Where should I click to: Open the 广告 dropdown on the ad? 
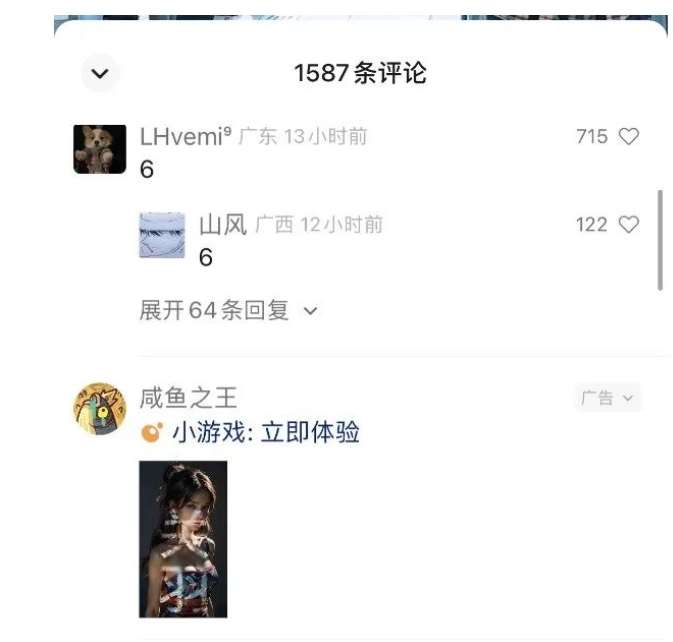click(x=607, y=398)
